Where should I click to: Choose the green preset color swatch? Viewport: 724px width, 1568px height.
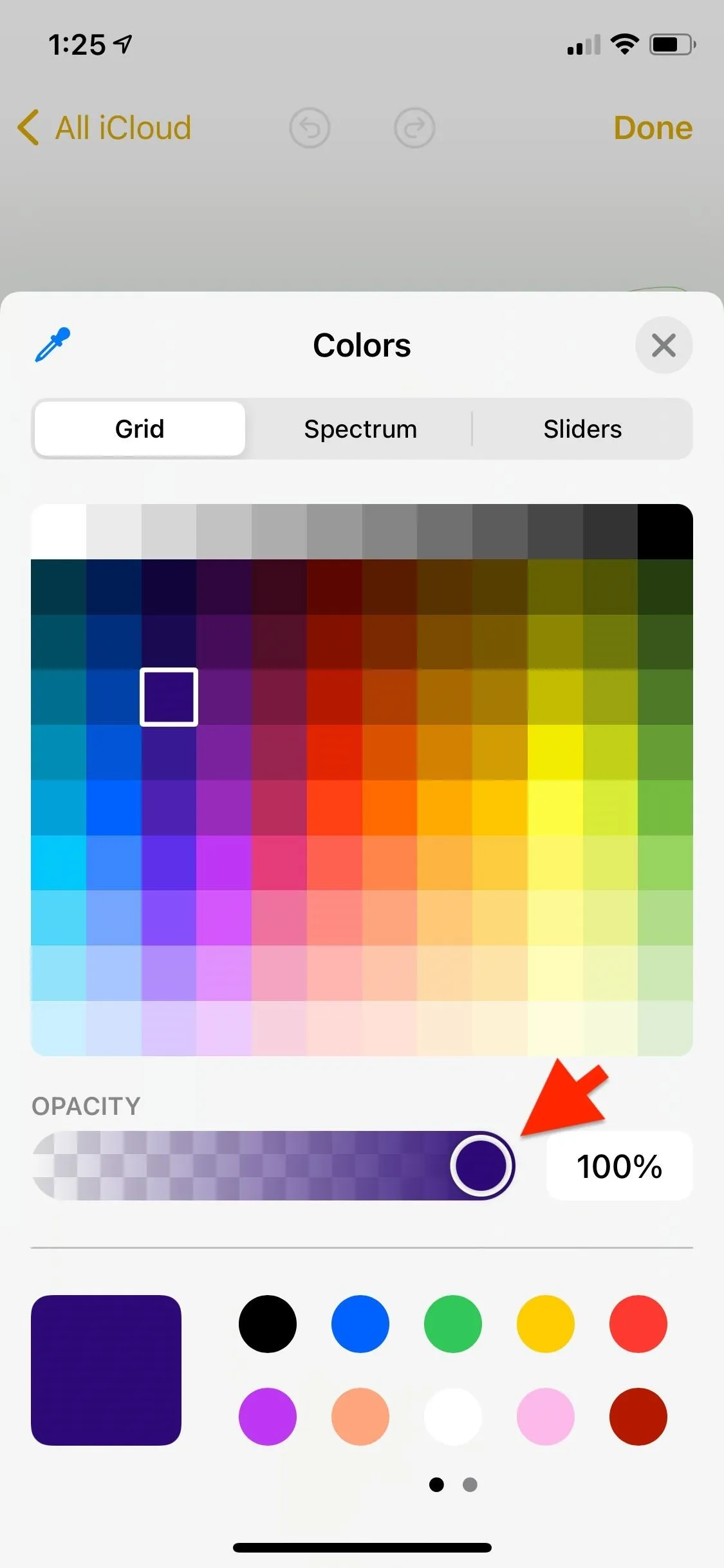pos(453,1324)
